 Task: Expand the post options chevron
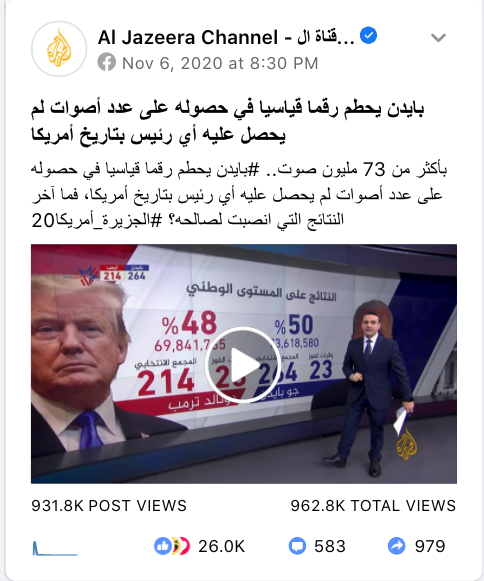tap(438, 37)
